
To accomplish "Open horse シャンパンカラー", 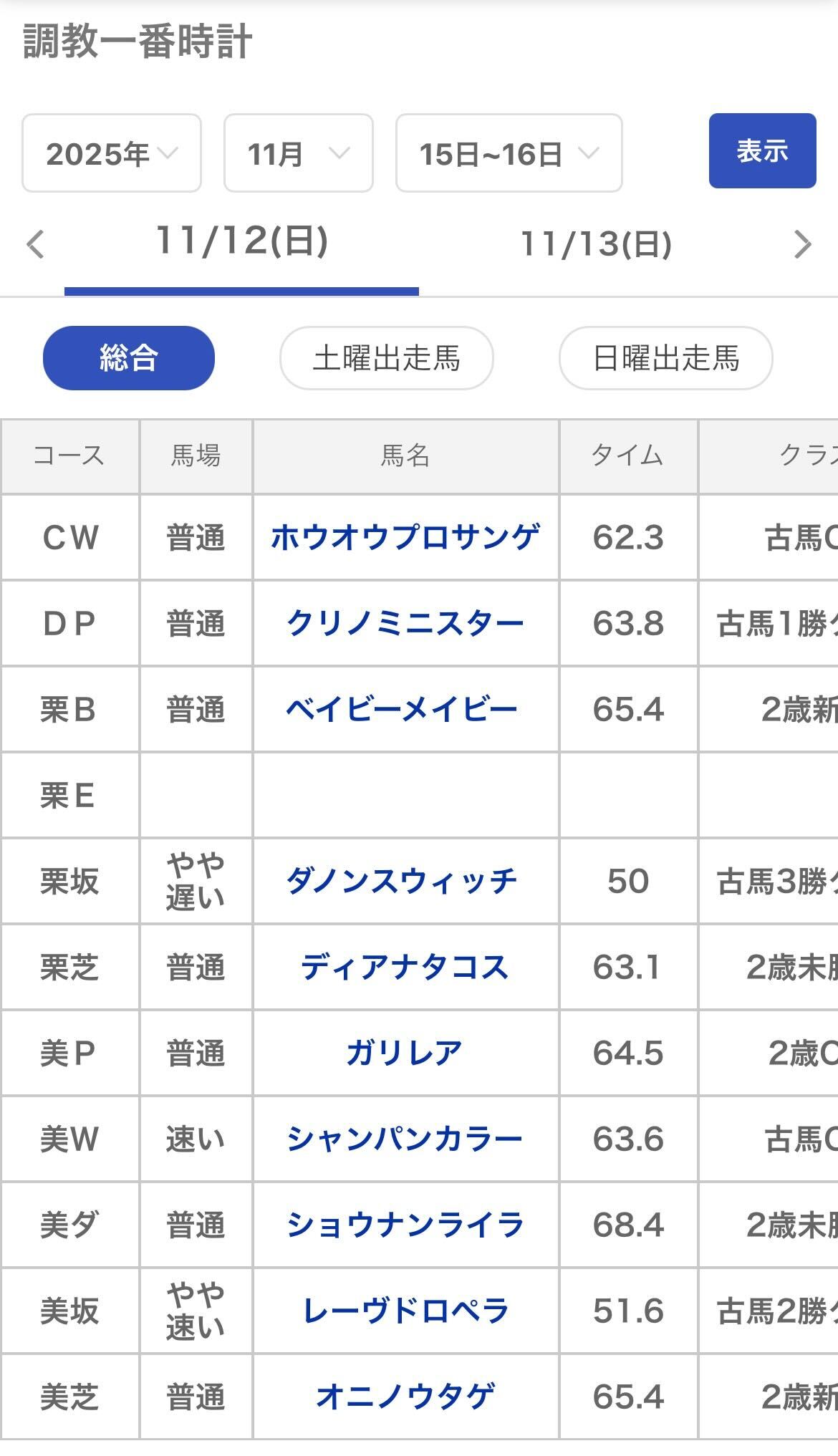I will point(405,1139).
